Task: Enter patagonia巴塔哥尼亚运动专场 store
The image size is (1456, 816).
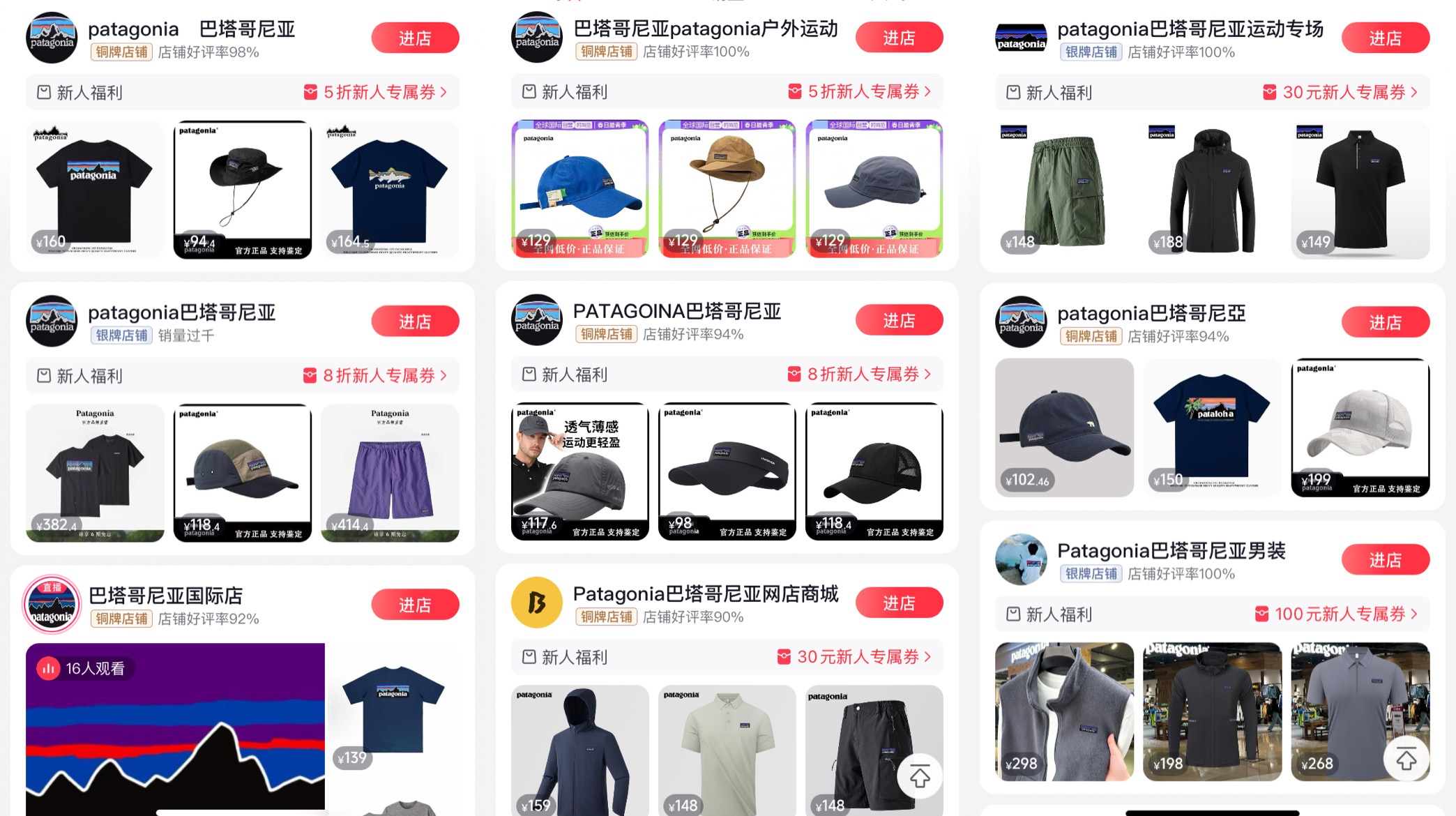Action: pyautogui.click(x=1384, y=38)
